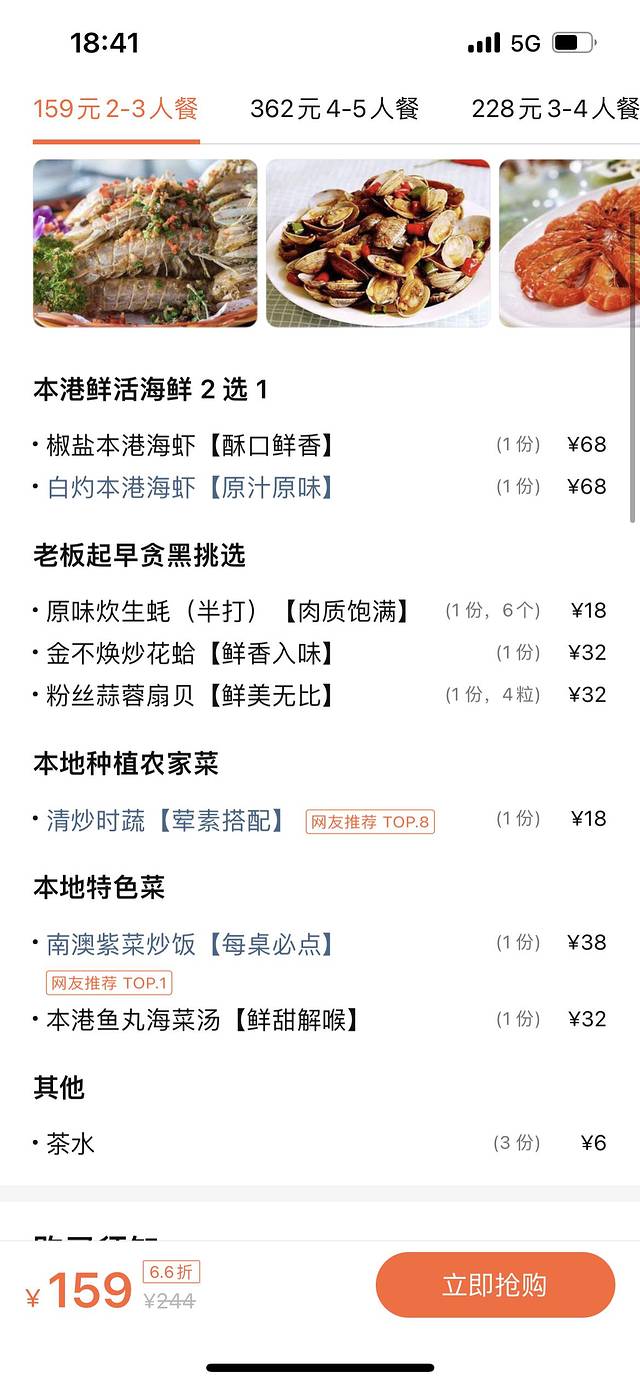Open the mantis shrimp dish photo
This screenshot has height=1385, width=640.
[x=145, y=243]
